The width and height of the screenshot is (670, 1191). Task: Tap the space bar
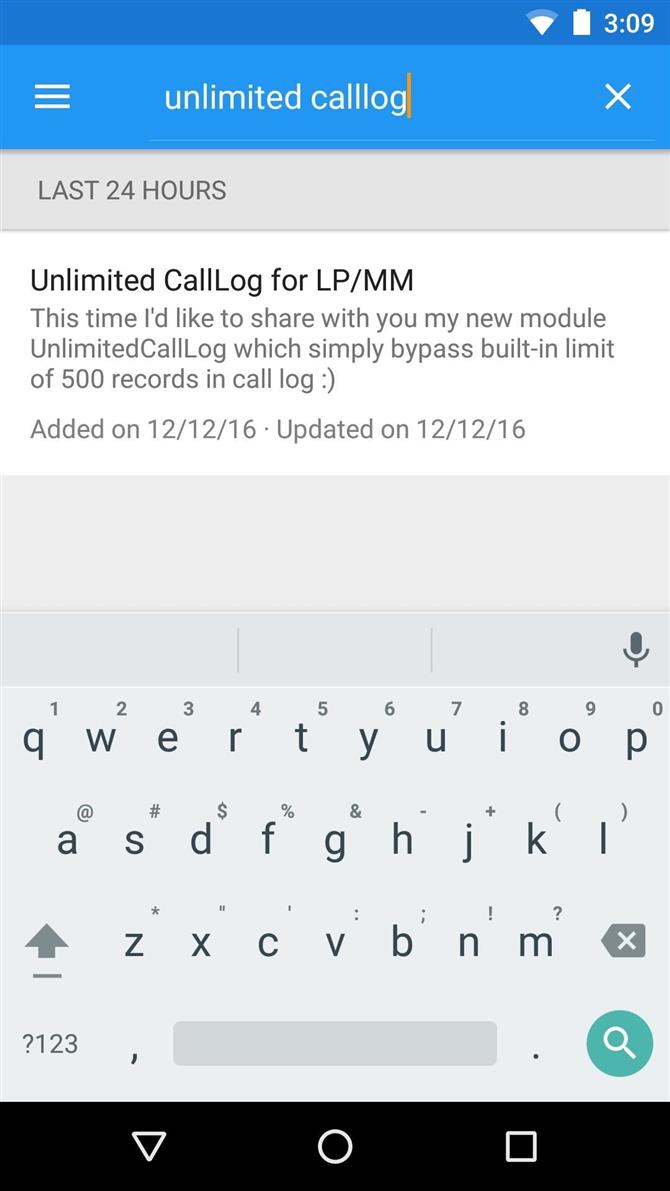335,1044
